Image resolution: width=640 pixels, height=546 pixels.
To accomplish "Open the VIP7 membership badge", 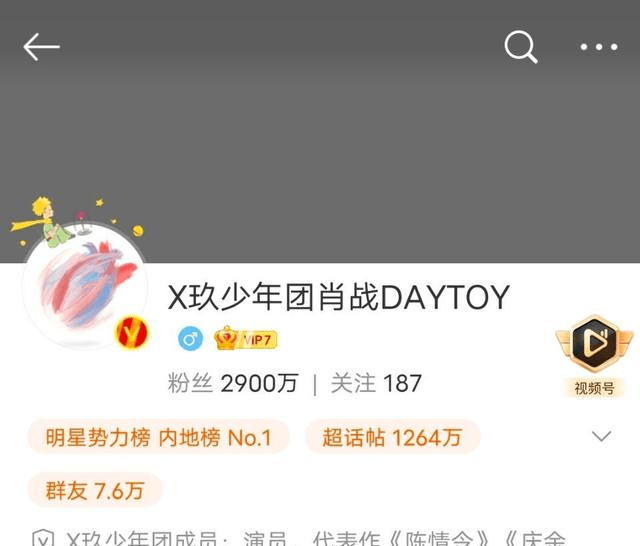I will pos(246,339).
